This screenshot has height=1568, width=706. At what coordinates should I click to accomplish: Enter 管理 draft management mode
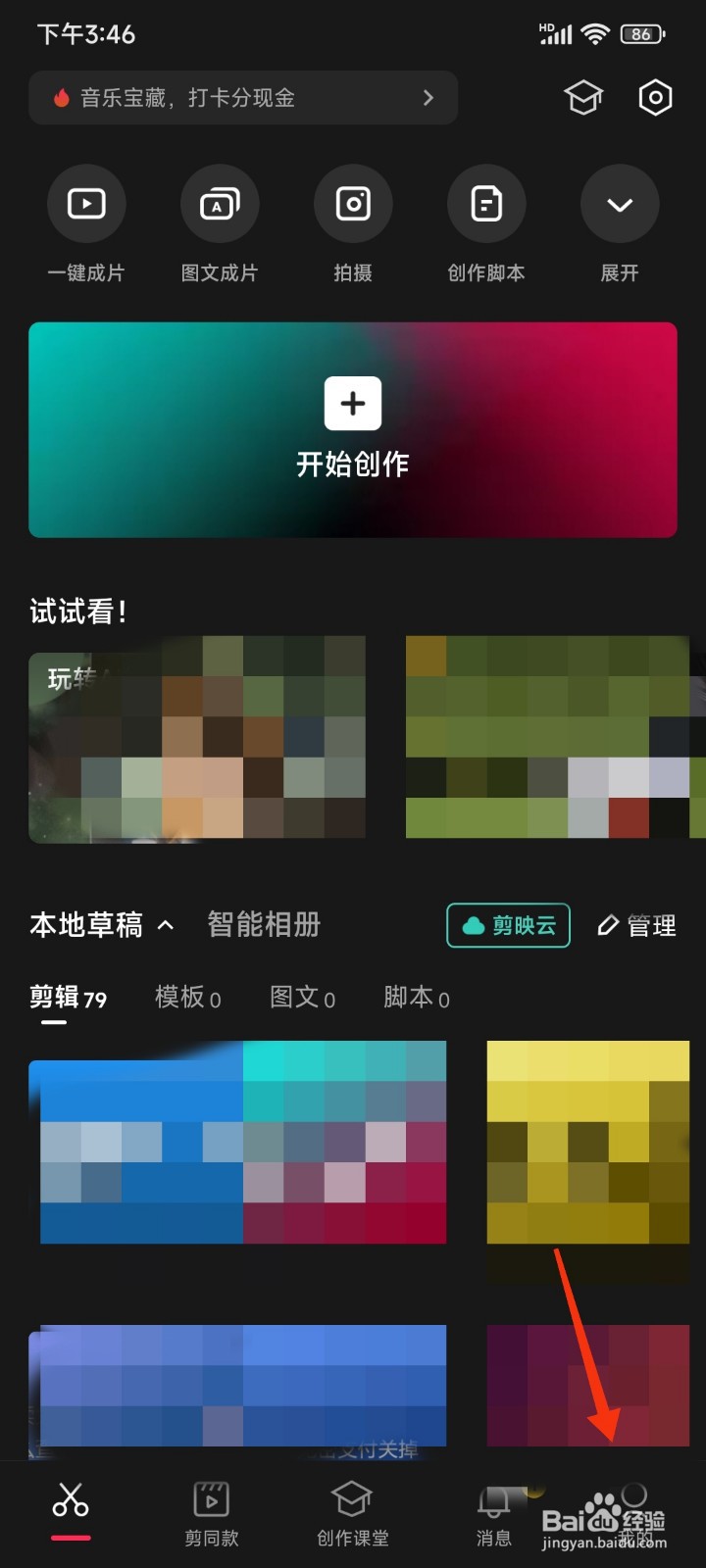[x=635, y=925]
